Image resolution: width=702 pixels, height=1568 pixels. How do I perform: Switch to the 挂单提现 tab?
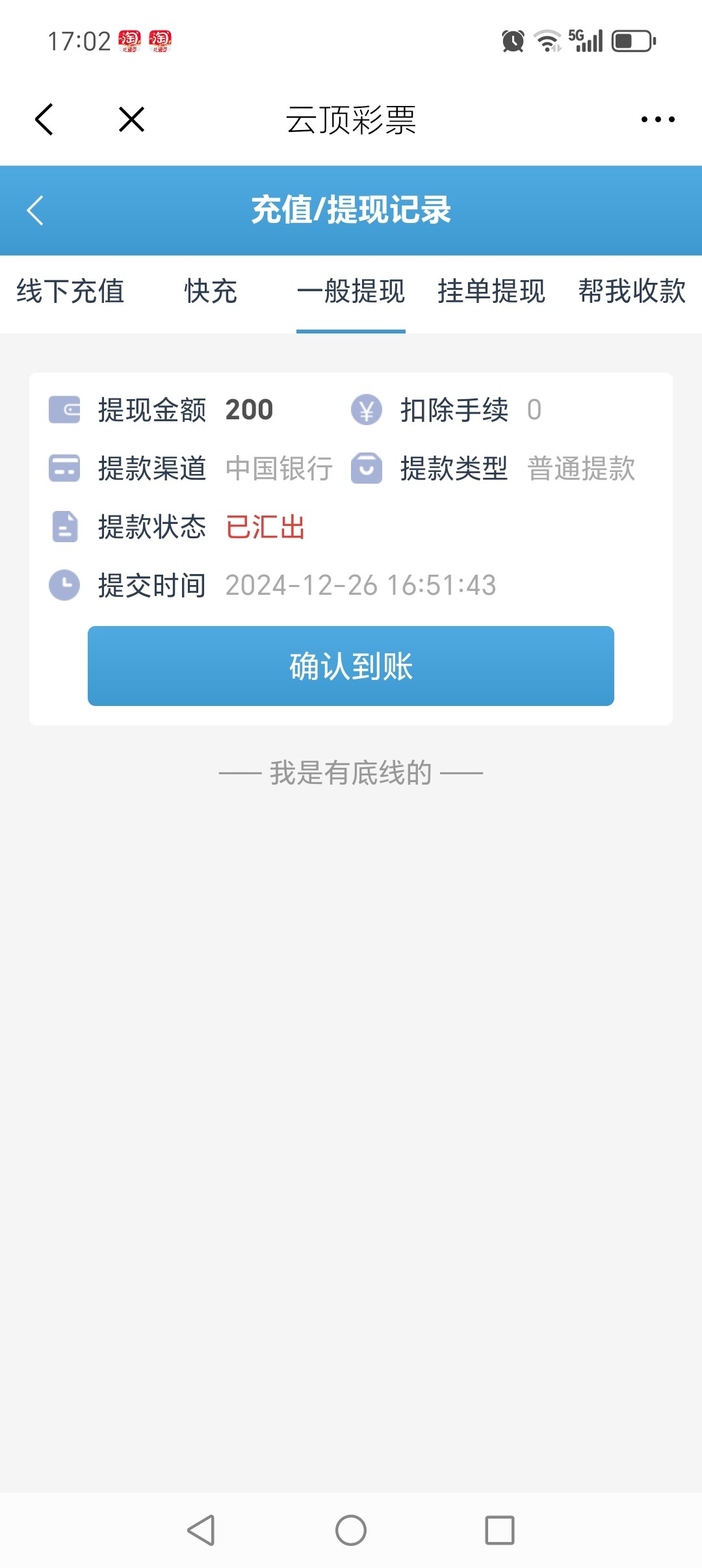click(491, 291)
